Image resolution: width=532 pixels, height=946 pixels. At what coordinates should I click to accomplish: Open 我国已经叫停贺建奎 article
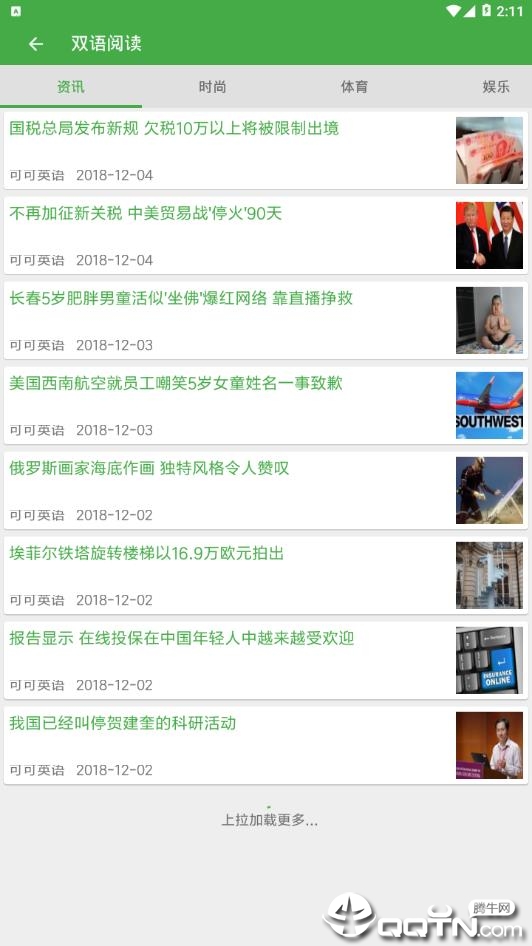(266, 746)
